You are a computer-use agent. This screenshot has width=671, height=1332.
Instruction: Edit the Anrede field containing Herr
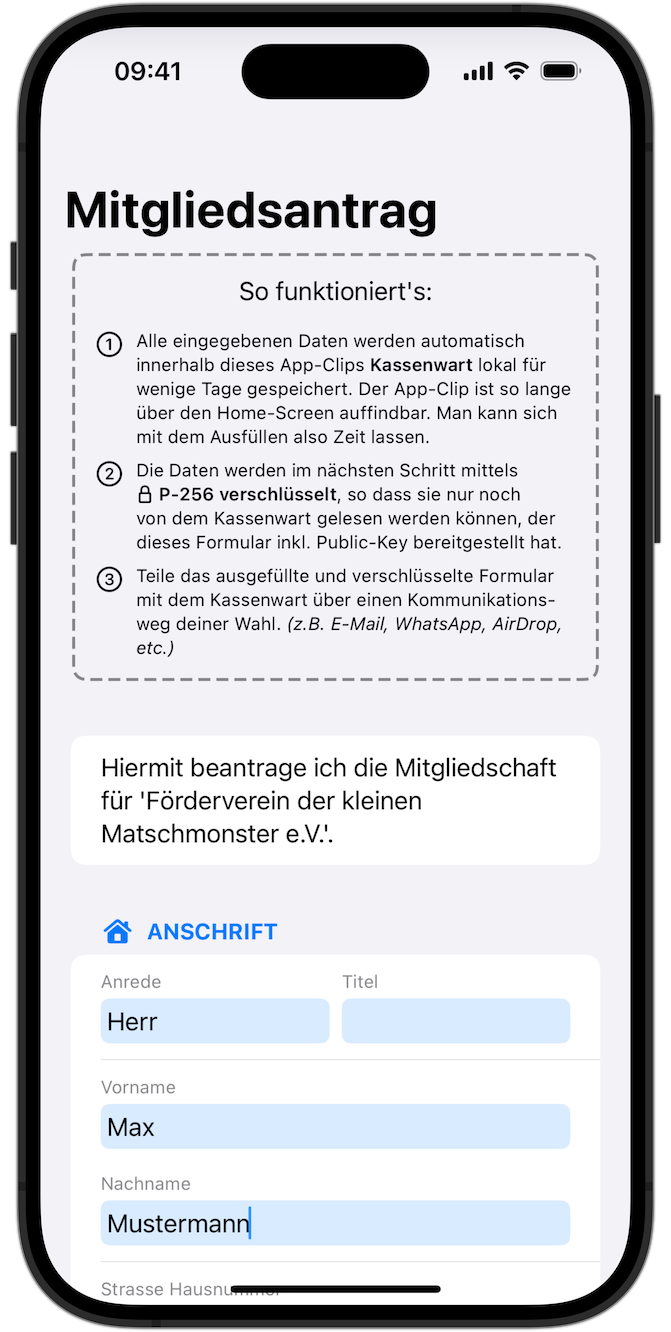pyautogui.click(x=214, y=1021)
